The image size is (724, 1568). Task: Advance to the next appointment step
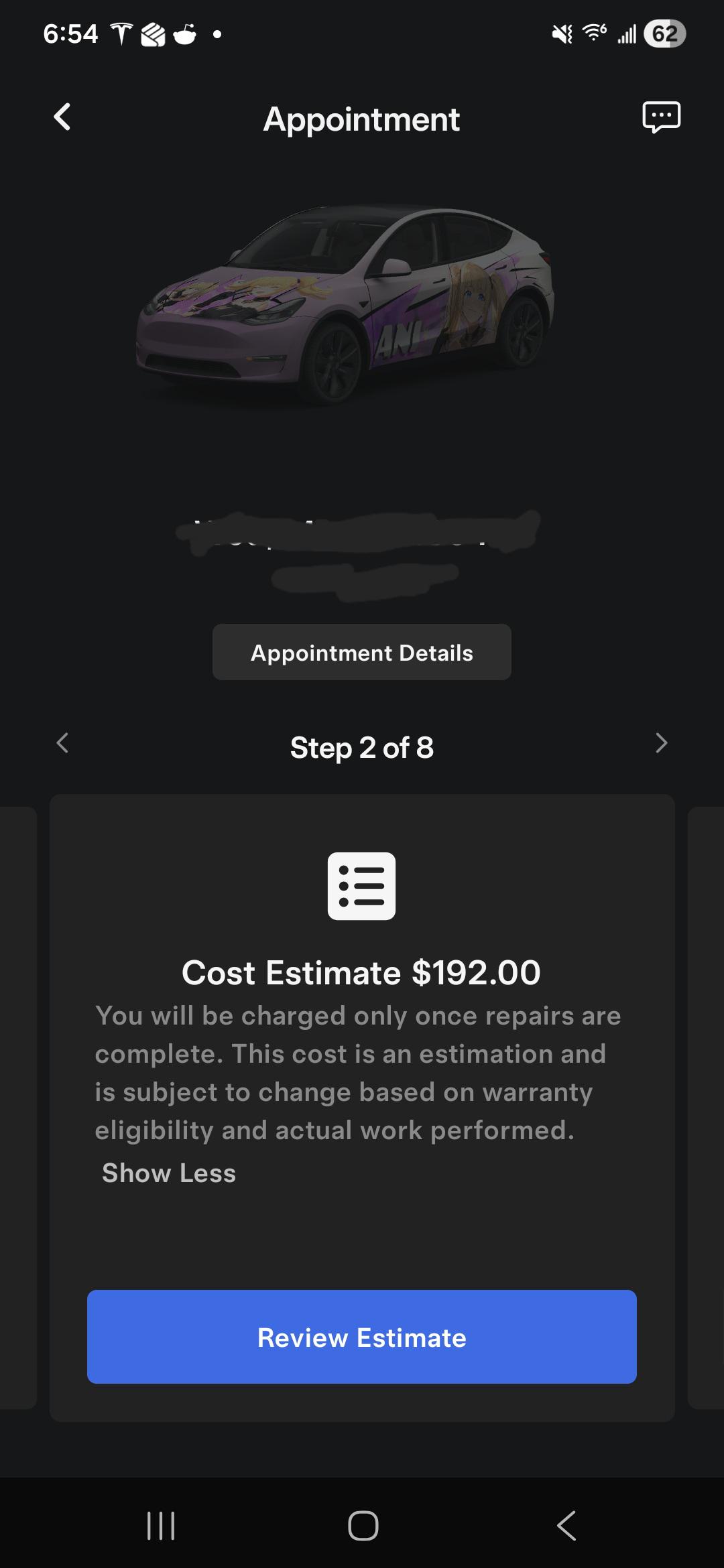661,743
